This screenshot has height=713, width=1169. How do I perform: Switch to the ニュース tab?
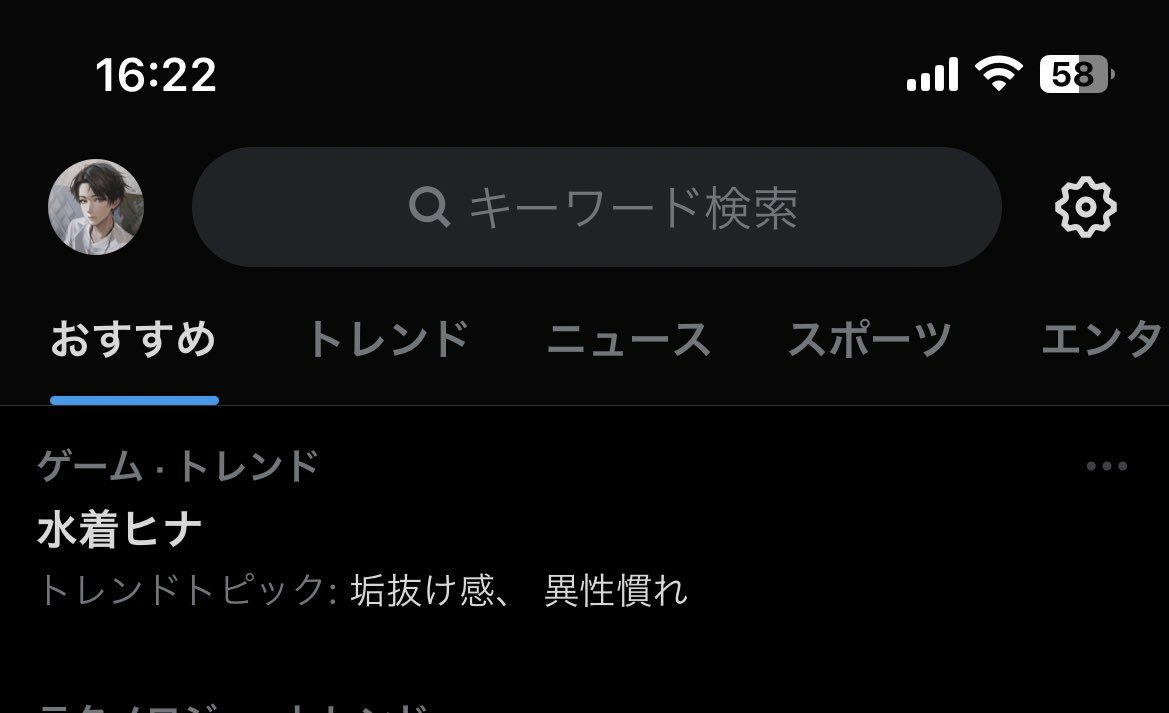(x=628, y=341)
